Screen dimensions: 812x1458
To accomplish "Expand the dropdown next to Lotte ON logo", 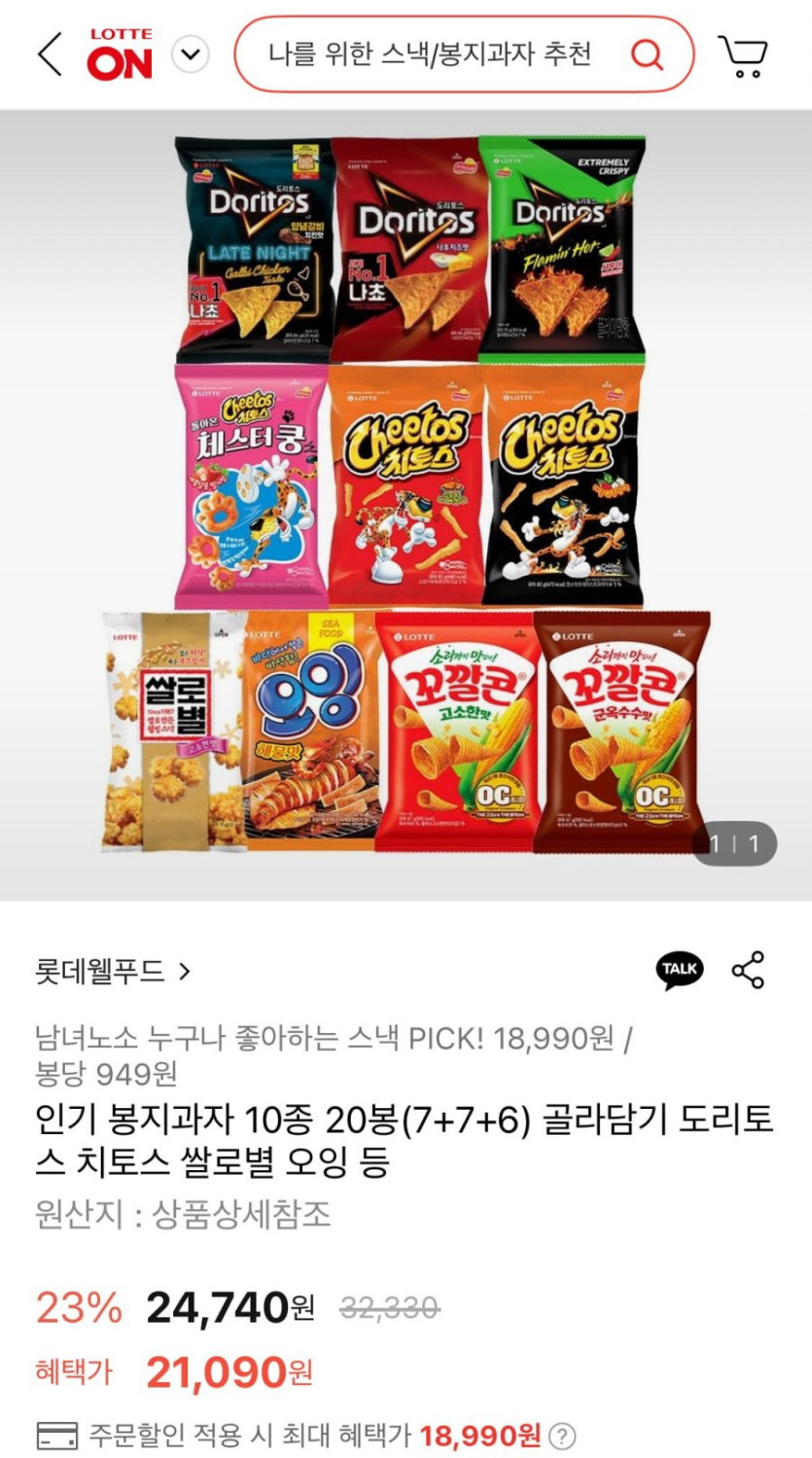I will [x=191, y=54].
